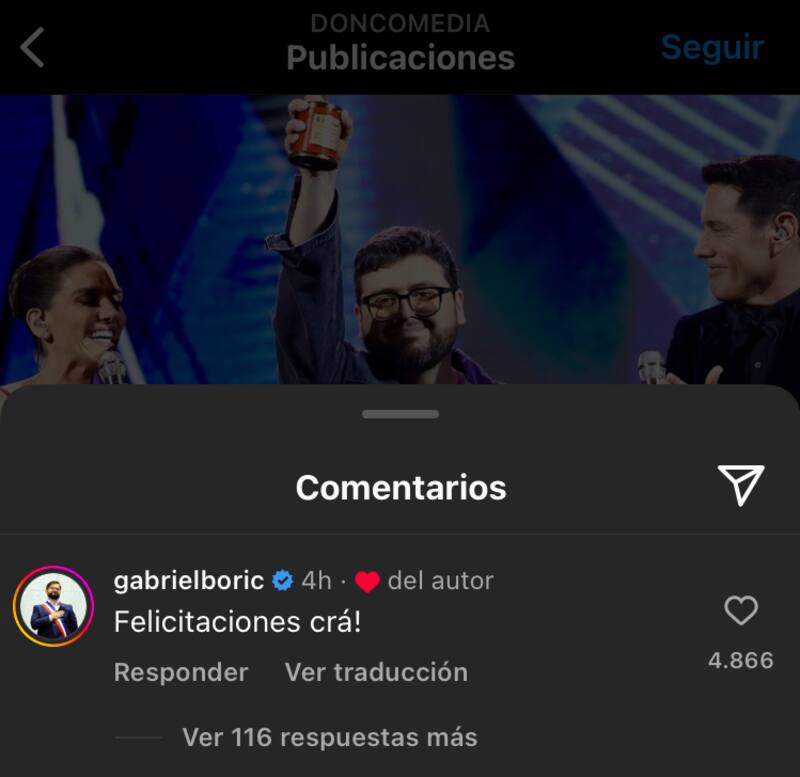Tap Ver traducción to translate the comment
The image size is (800, 777).
click(376, 672)
